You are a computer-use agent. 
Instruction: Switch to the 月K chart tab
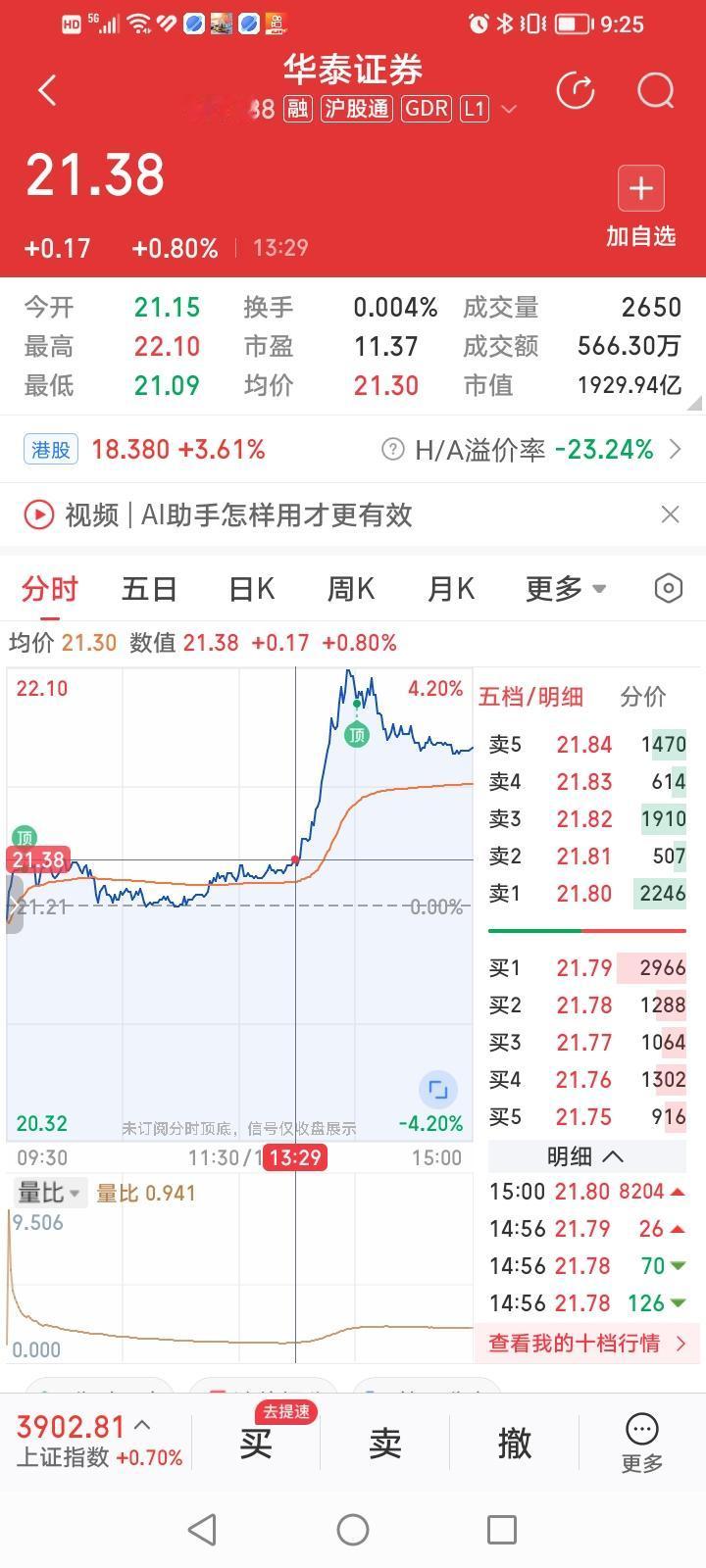451,589
